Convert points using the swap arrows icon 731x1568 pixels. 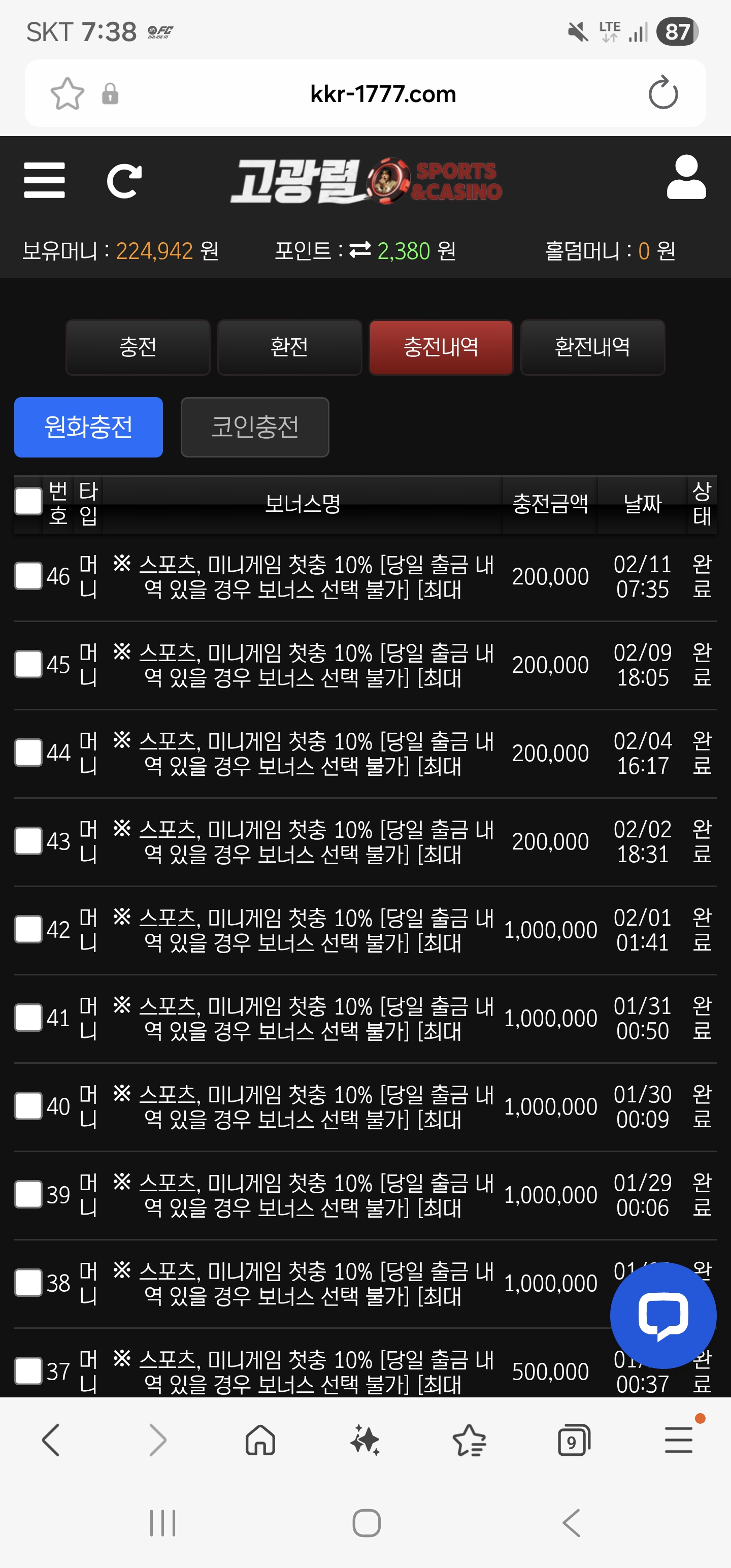coord(360,249)
